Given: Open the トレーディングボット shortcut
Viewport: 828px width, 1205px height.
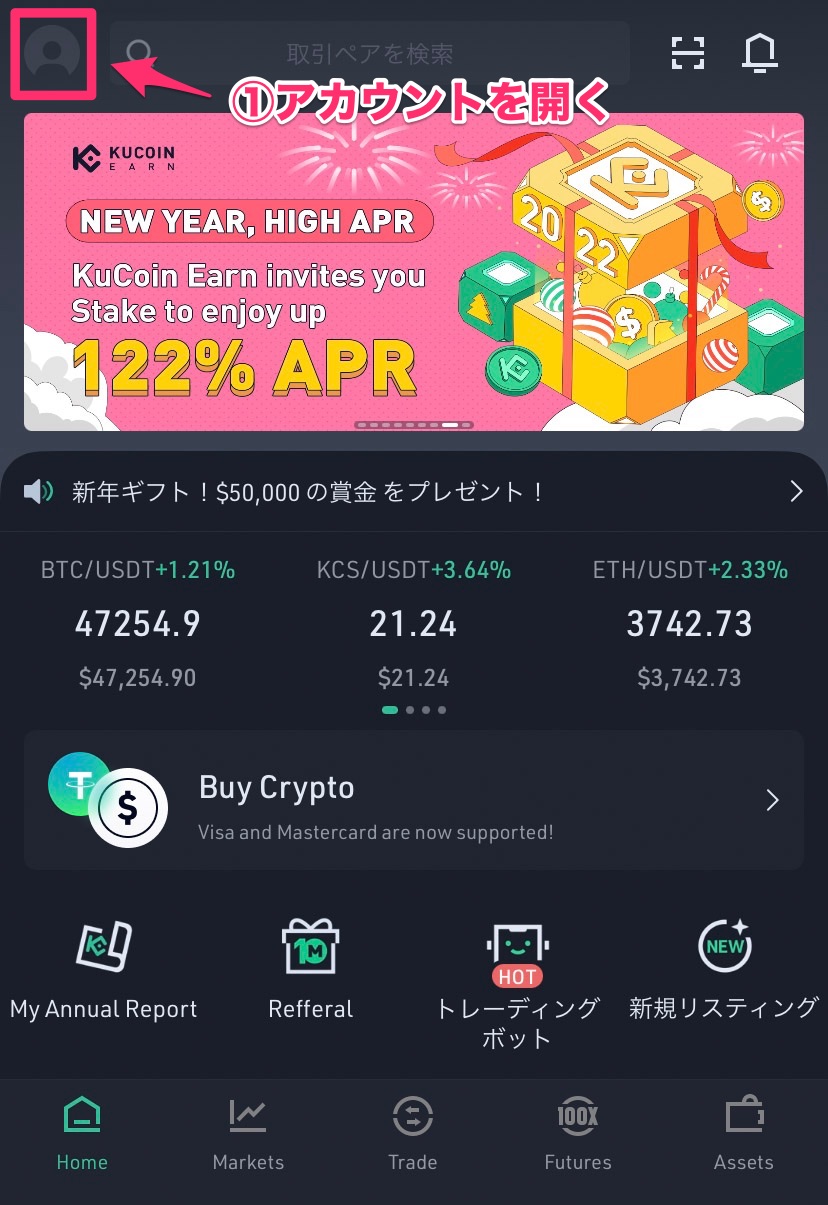Looking at the screenshot, I should click(x=516, y=978).
